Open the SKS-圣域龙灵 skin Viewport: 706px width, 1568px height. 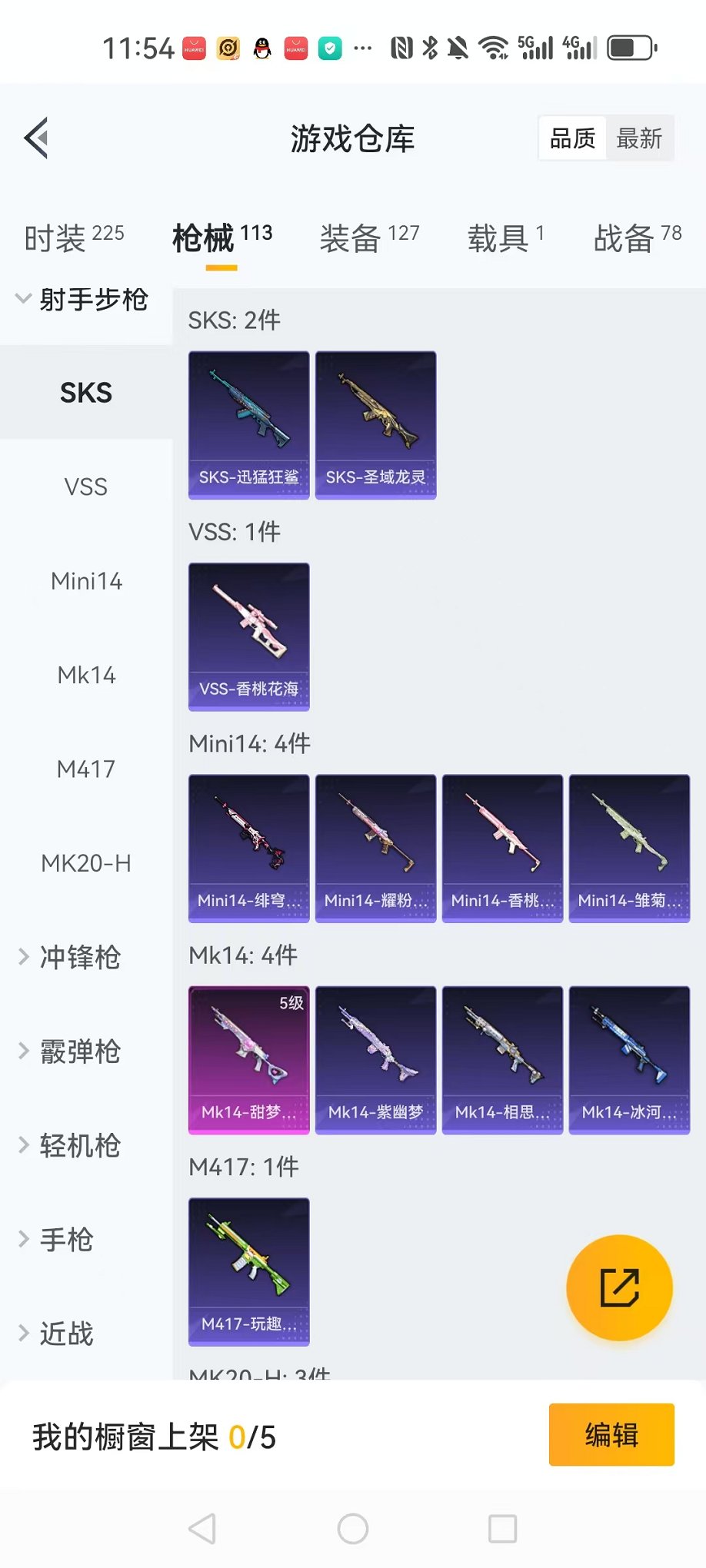376,425
